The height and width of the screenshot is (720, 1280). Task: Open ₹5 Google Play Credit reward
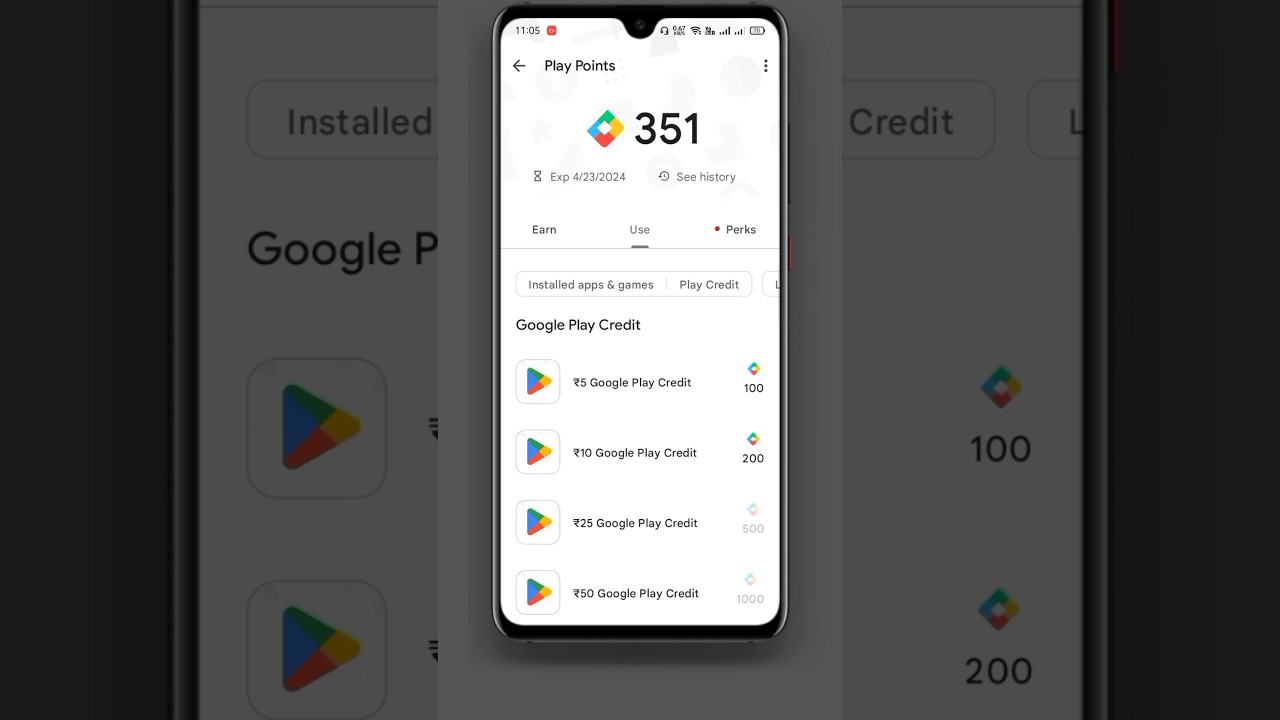point(632,382)
